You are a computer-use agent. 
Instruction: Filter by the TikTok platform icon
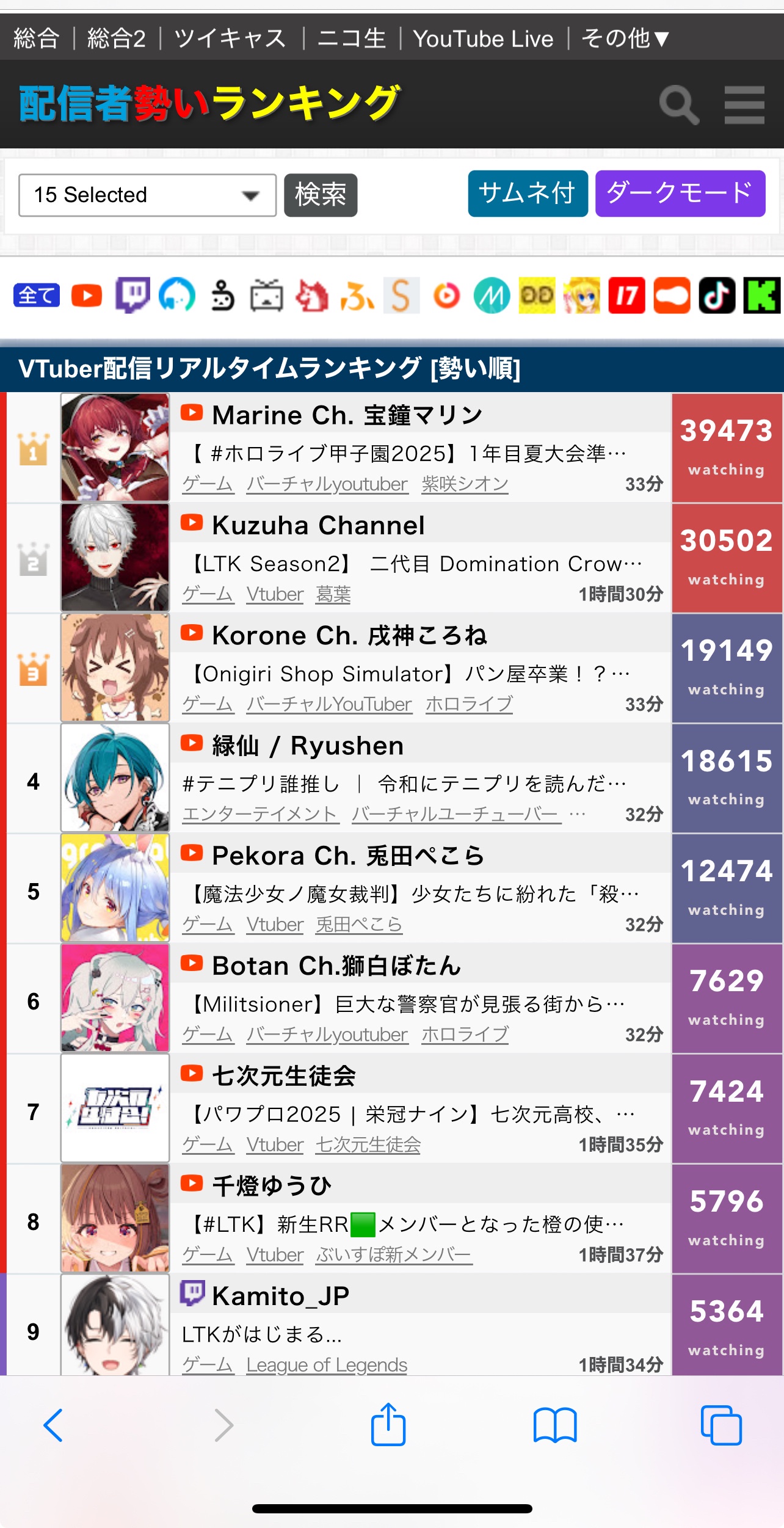pos(717,296)
